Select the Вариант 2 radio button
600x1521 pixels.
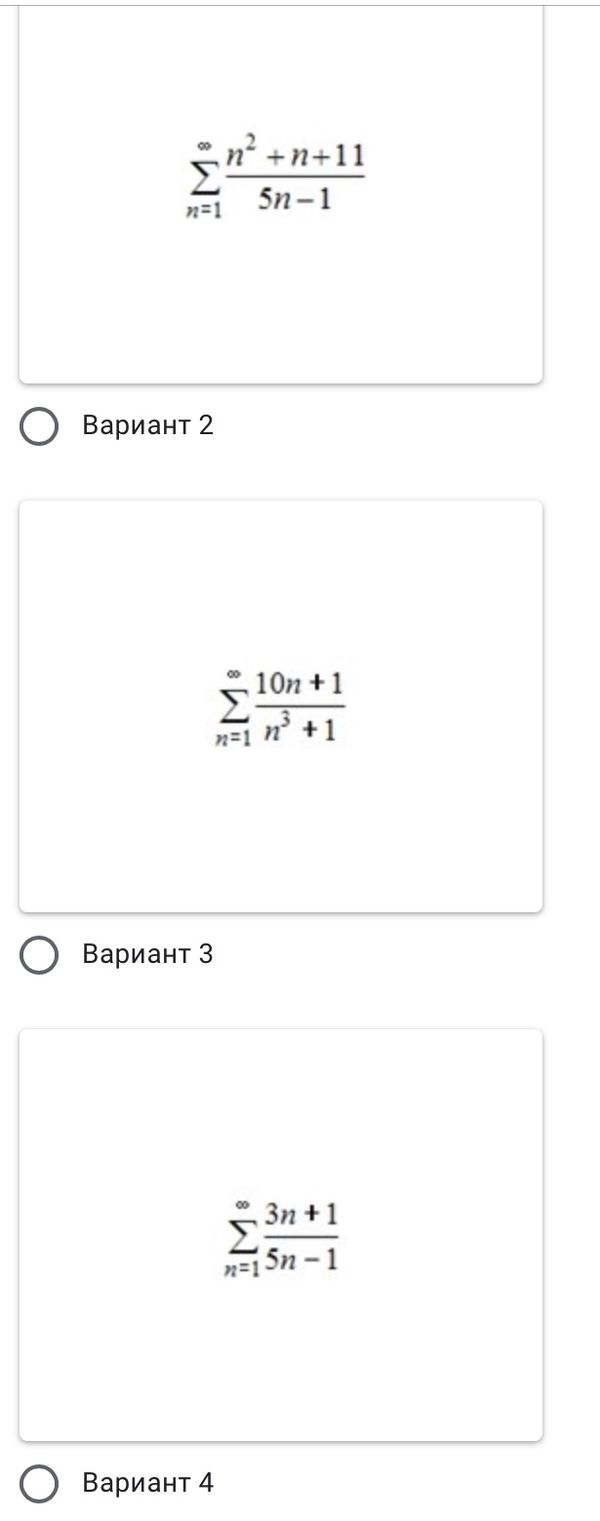(x=39, y=427)
